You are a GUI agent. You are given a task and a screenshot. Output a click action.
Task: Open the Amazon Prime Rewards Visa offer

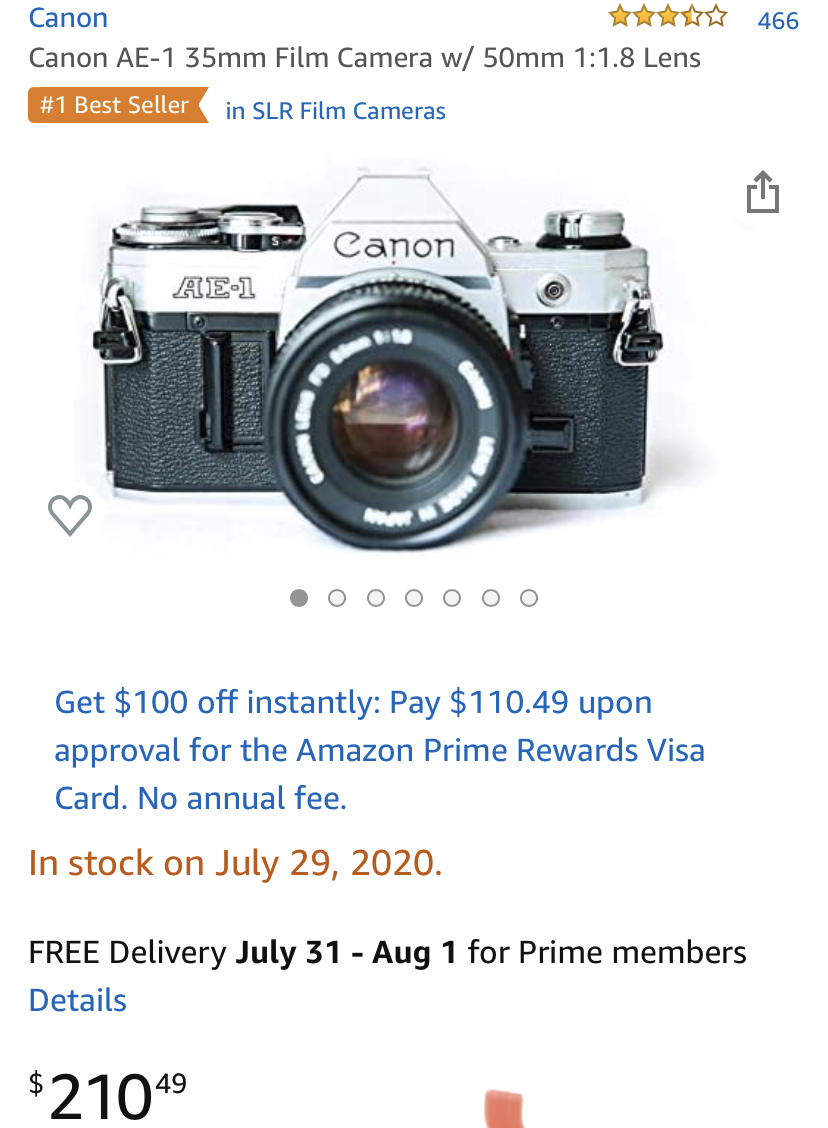pyautogui.click(x=379, y=750)
